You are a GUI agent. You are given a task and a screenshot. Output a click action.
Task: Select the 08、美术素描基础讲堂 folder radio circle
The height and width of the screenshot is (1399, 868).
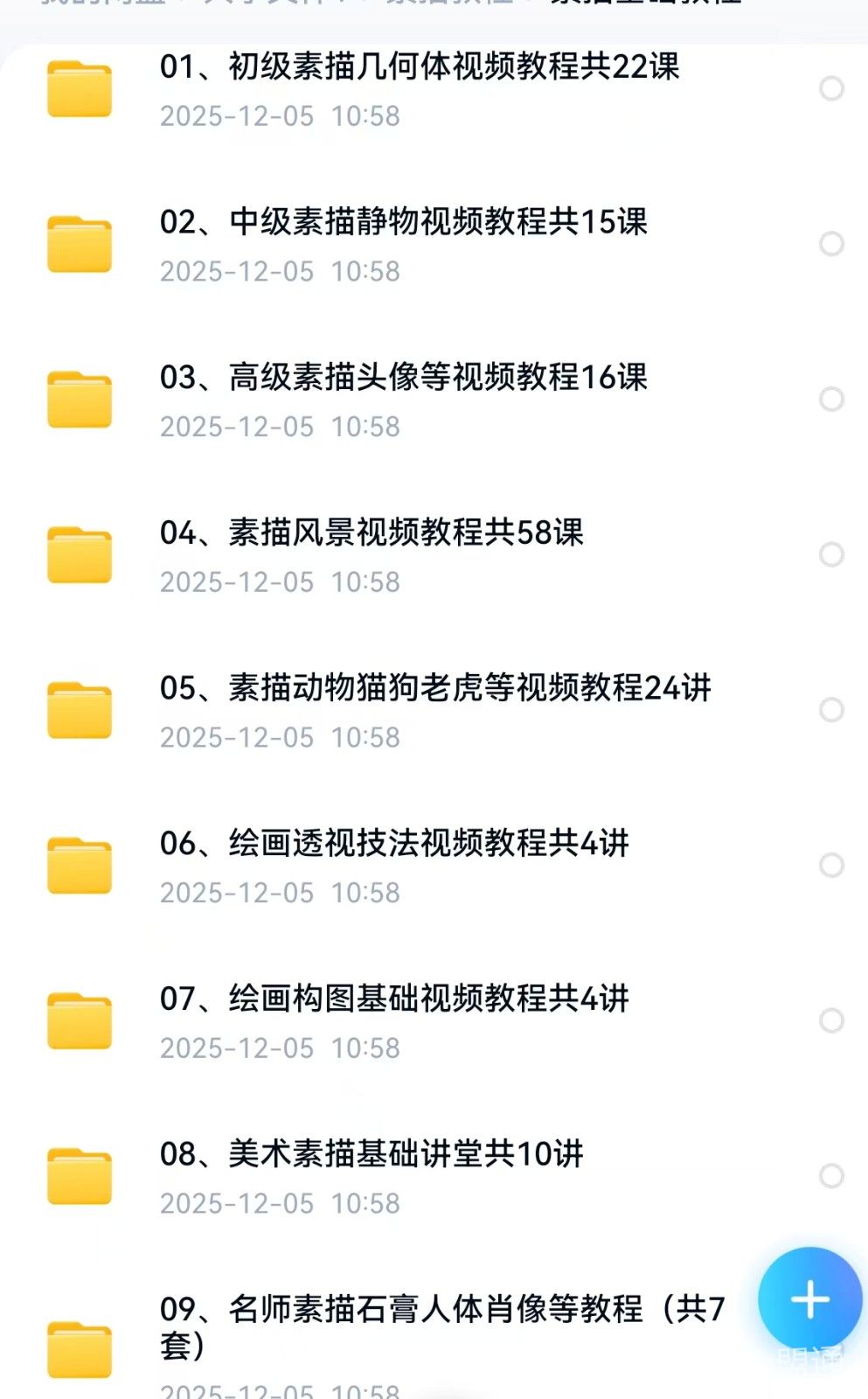831,1176
